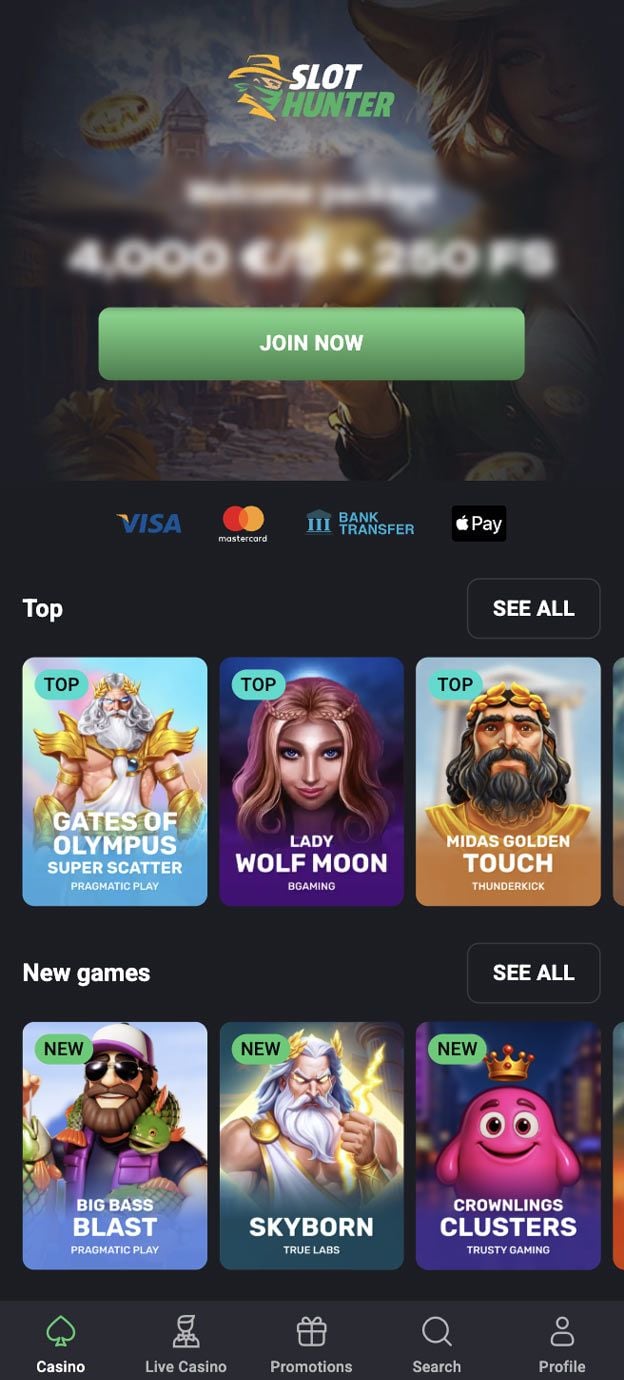
Task: Open Lady Wolf Moon game
Action: [311, 781]
